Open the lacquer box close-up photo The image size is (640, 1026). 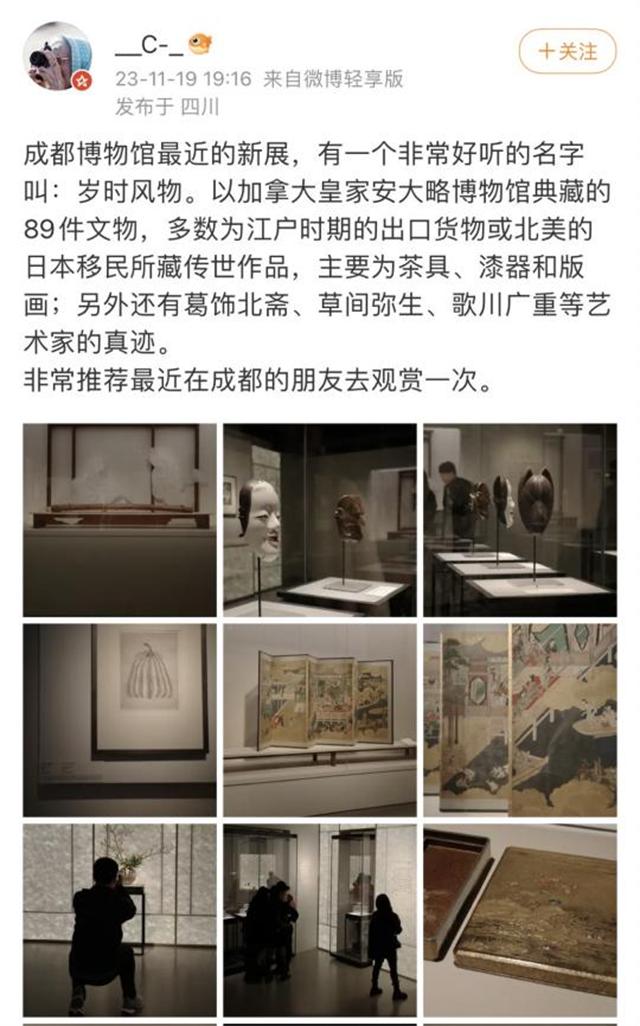tap(519, 919)
